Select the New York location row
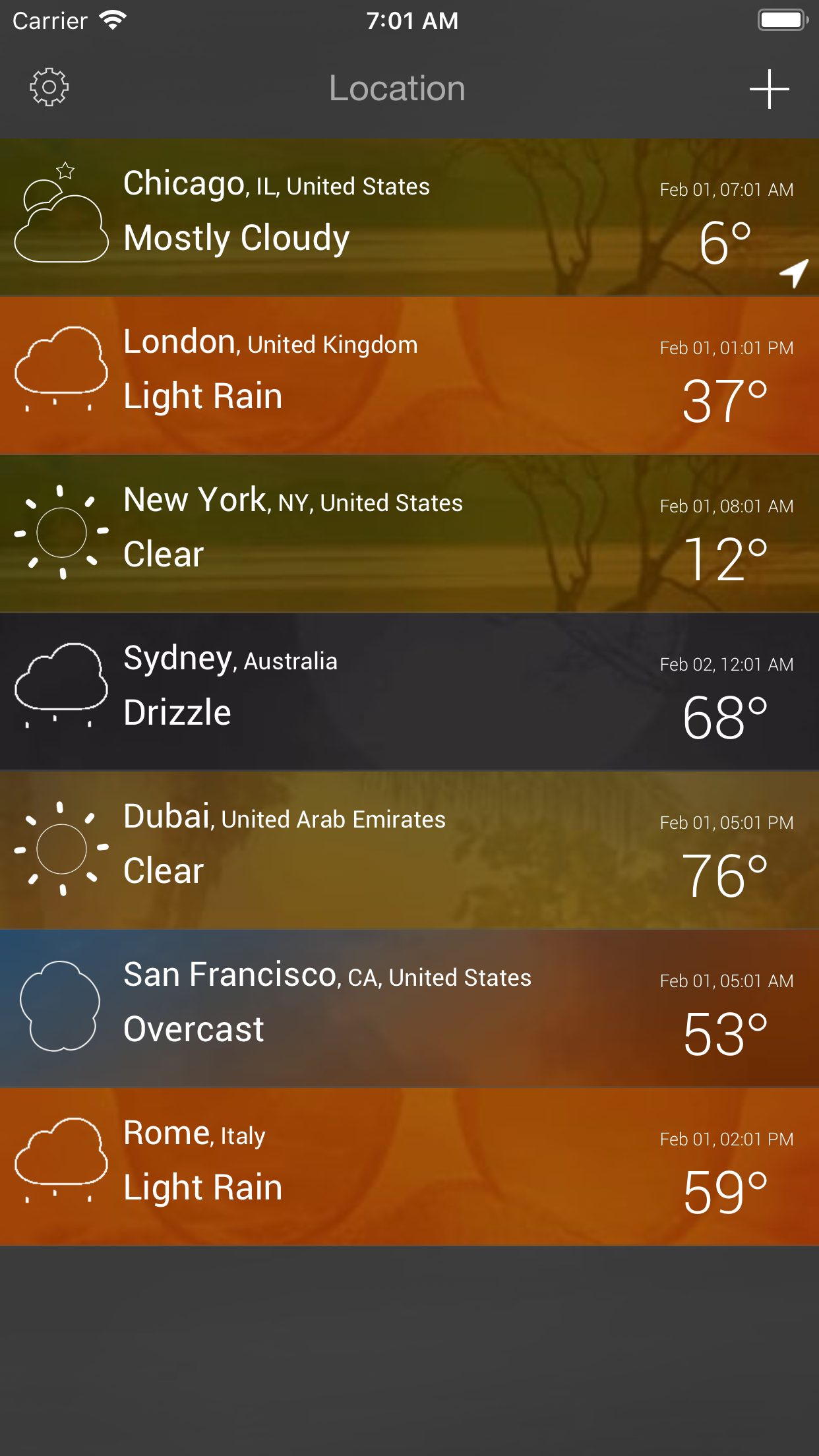The width and height of the screenshot is (819, 1456). pyautogui.click(x=409, y=533)
